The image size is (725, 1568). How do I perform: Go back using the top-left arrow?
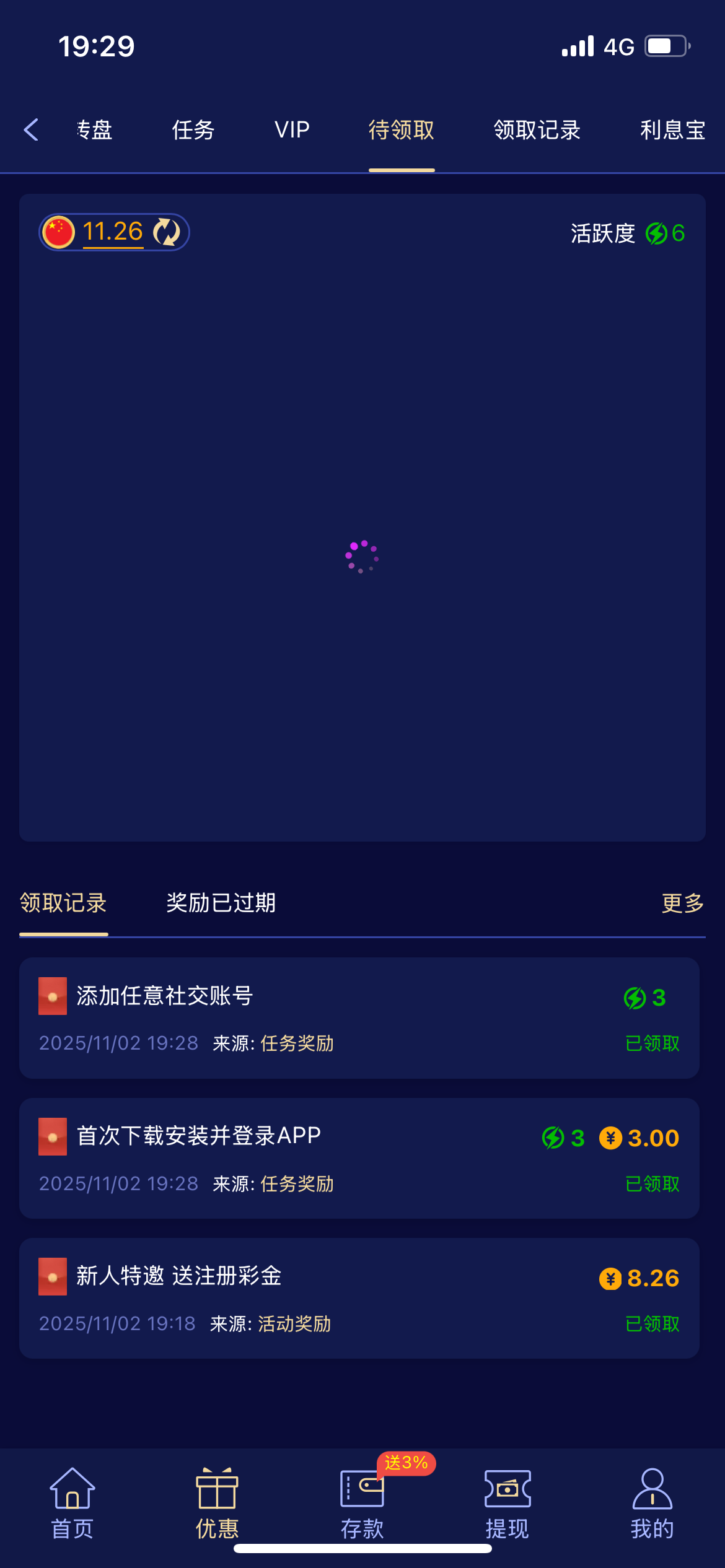pos(31,130)
